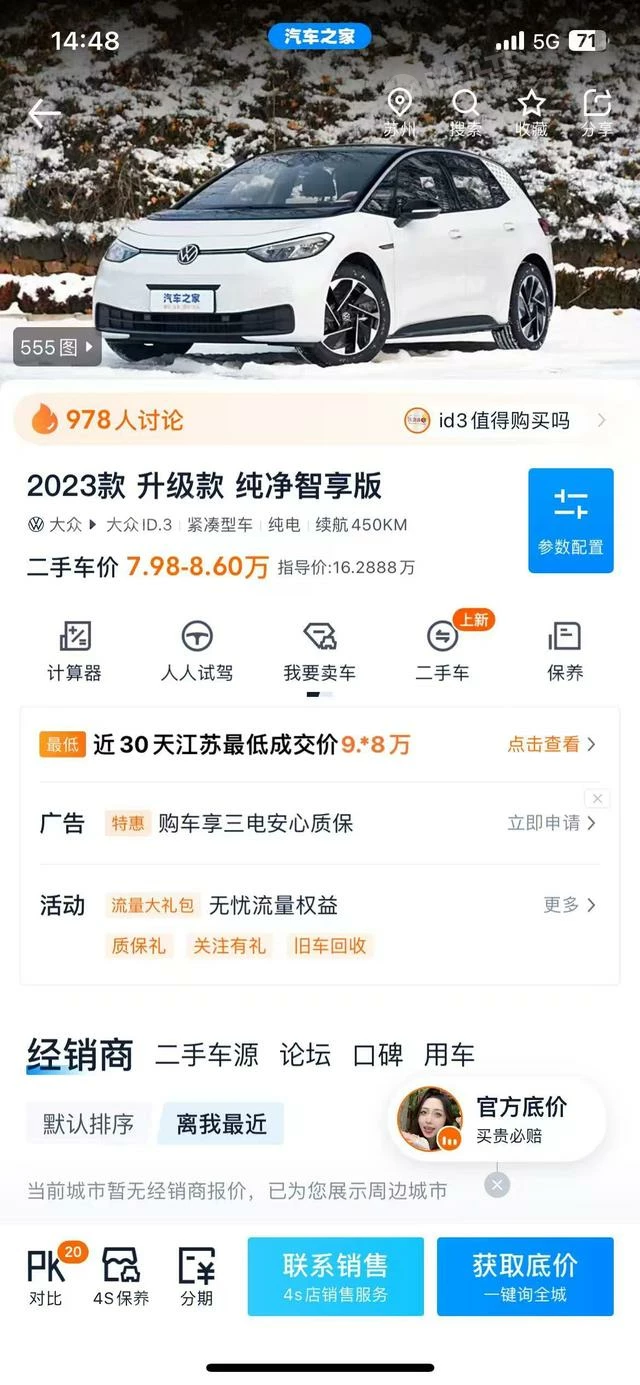The image size is (640, 1385).
Task: Dismiss the 广告 ad with close icon
Action: point(597,798)
